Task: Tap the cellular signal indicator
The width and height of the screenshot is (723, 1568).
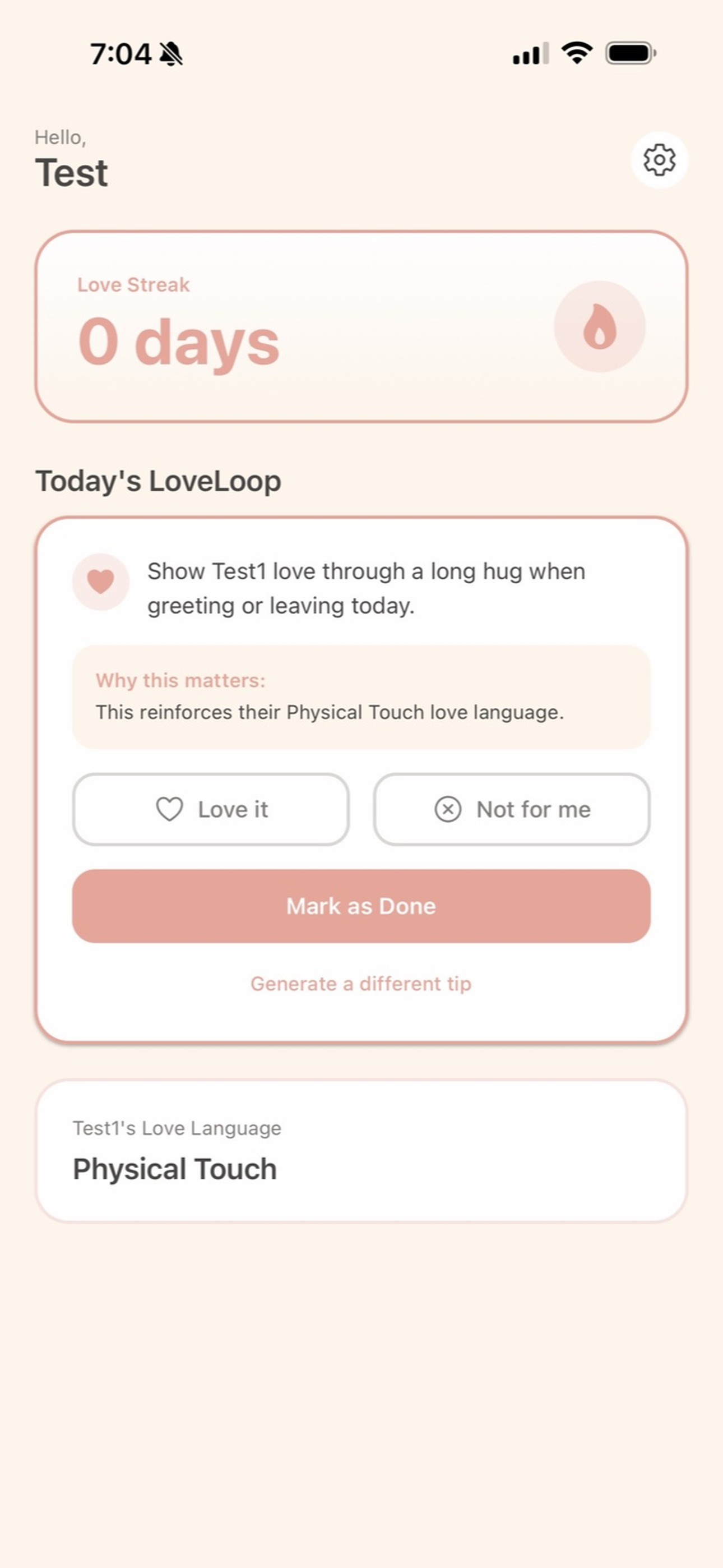Action: point(527,54)
